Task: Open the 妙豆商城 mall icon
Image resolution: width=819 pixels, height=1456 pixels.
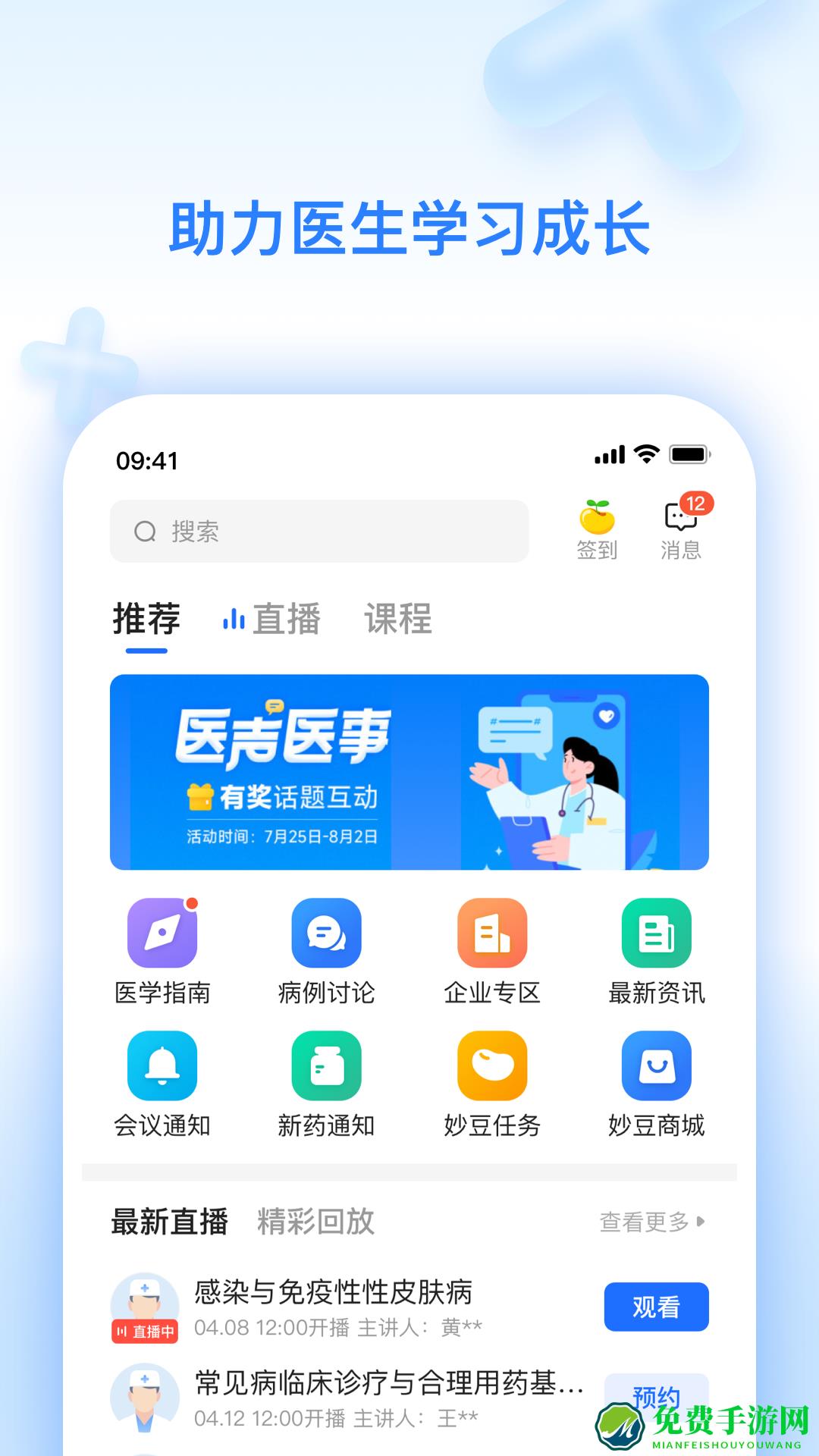Action: pos(656,1065)
